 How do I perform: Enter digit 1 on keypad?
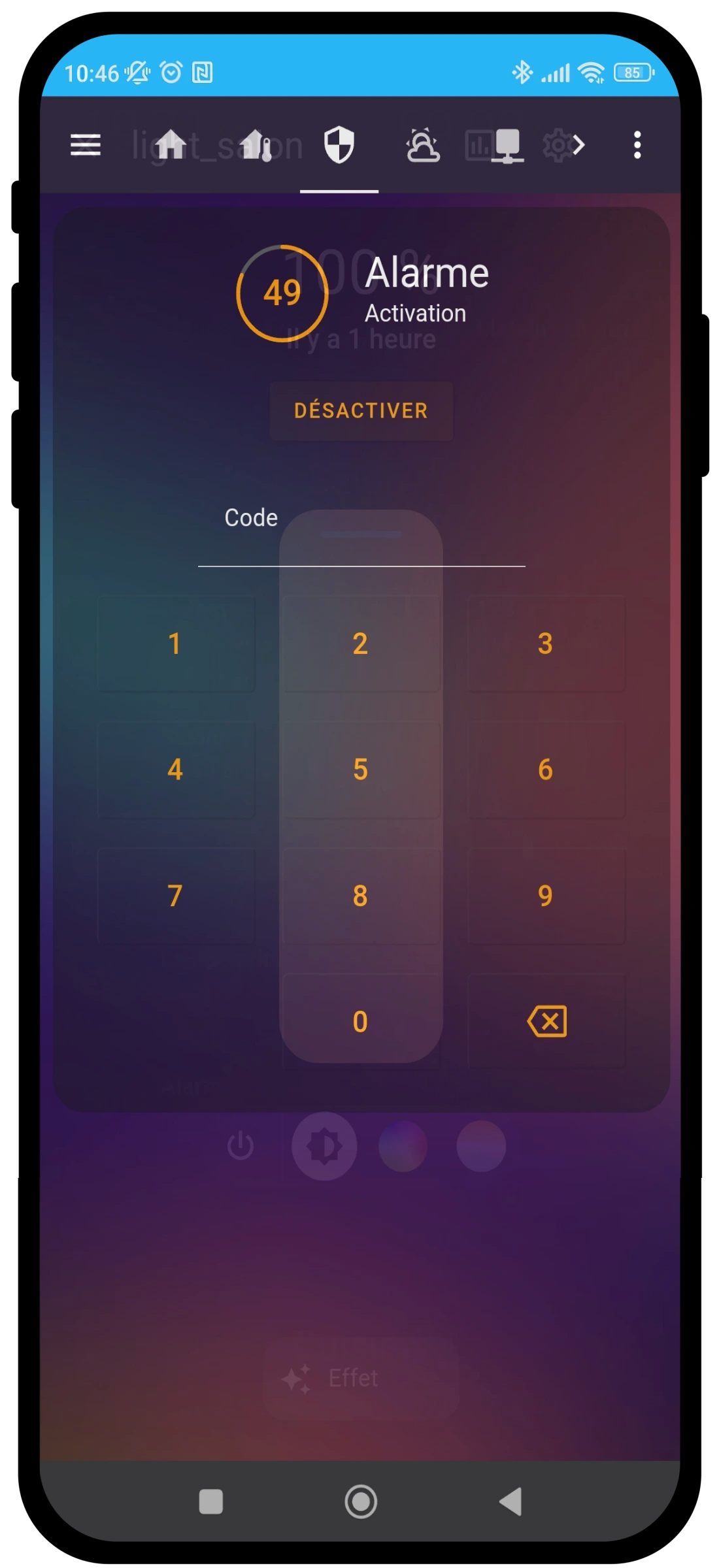click(x=175, y=644)
